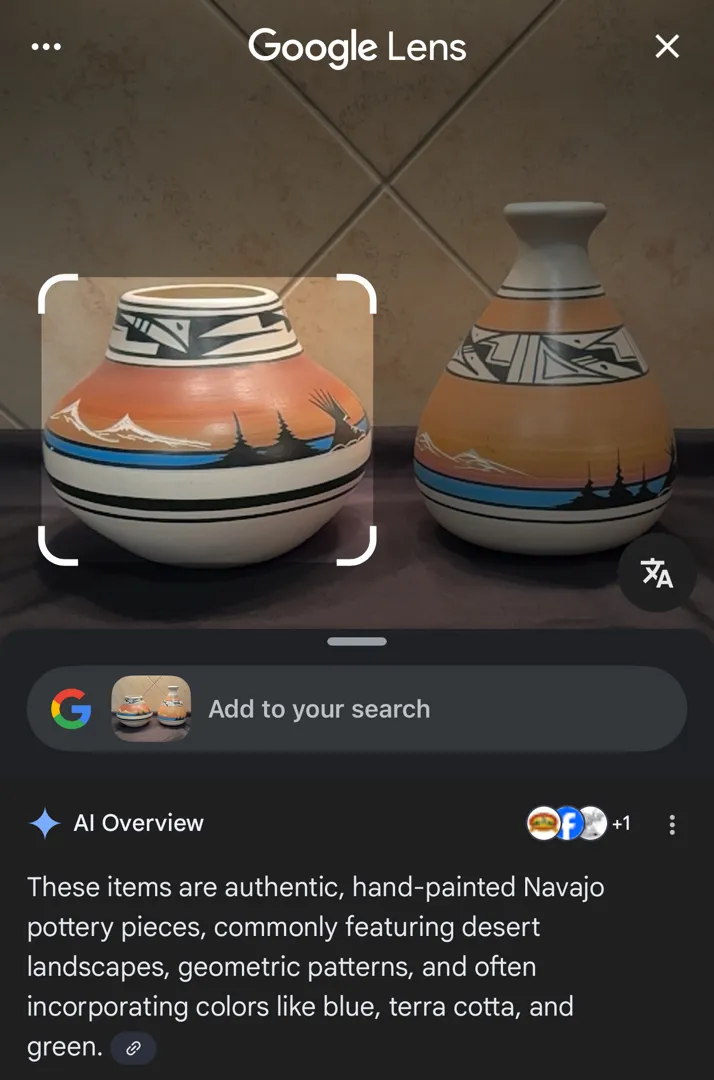Open the three-dot menu beside Google Lens title
Viewport: 714px width, 1080px height.
point(46,47)
